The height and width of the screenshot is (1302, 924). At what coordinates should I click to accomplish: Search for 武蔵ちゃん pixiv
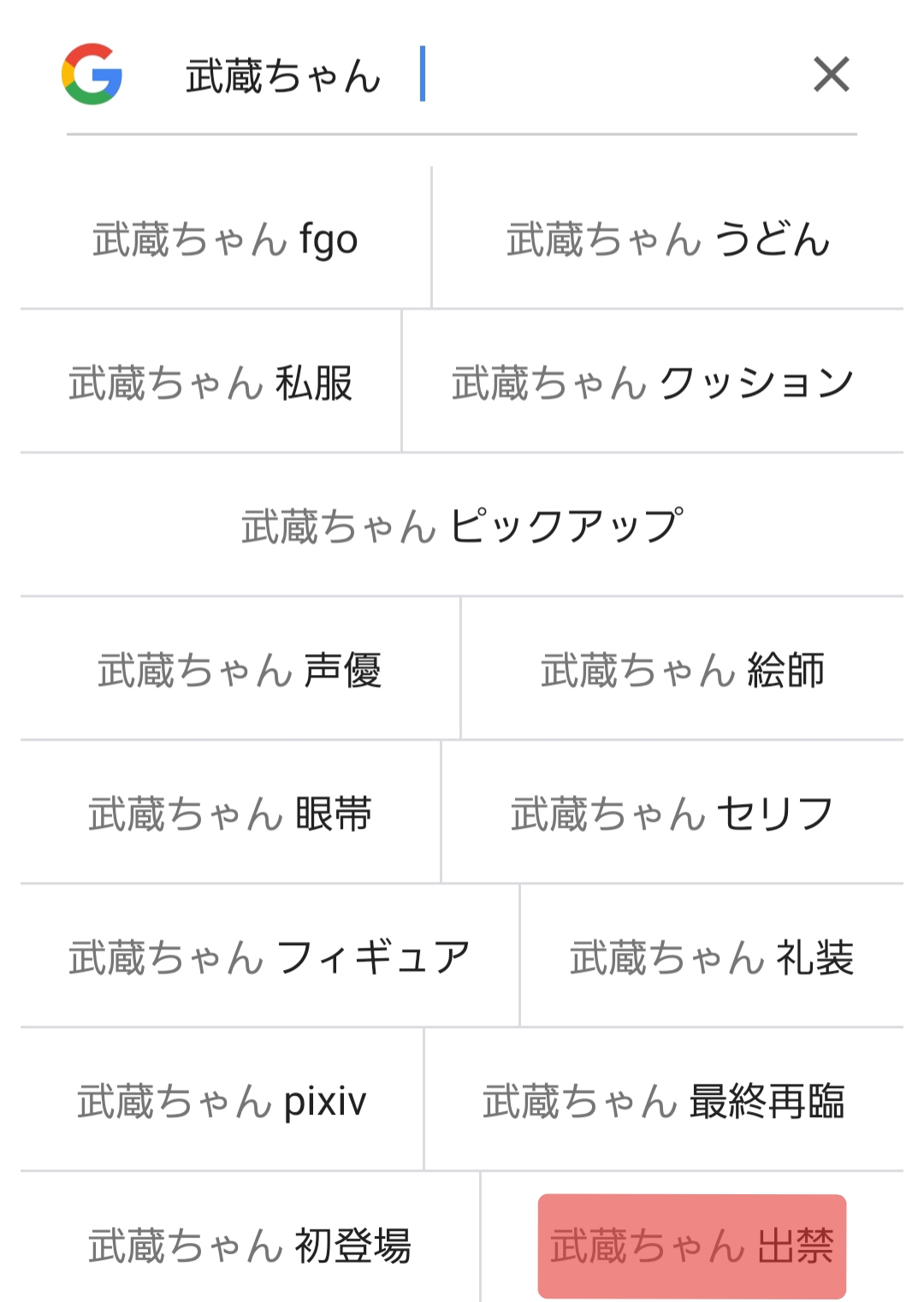click(x=222, y=1101)
